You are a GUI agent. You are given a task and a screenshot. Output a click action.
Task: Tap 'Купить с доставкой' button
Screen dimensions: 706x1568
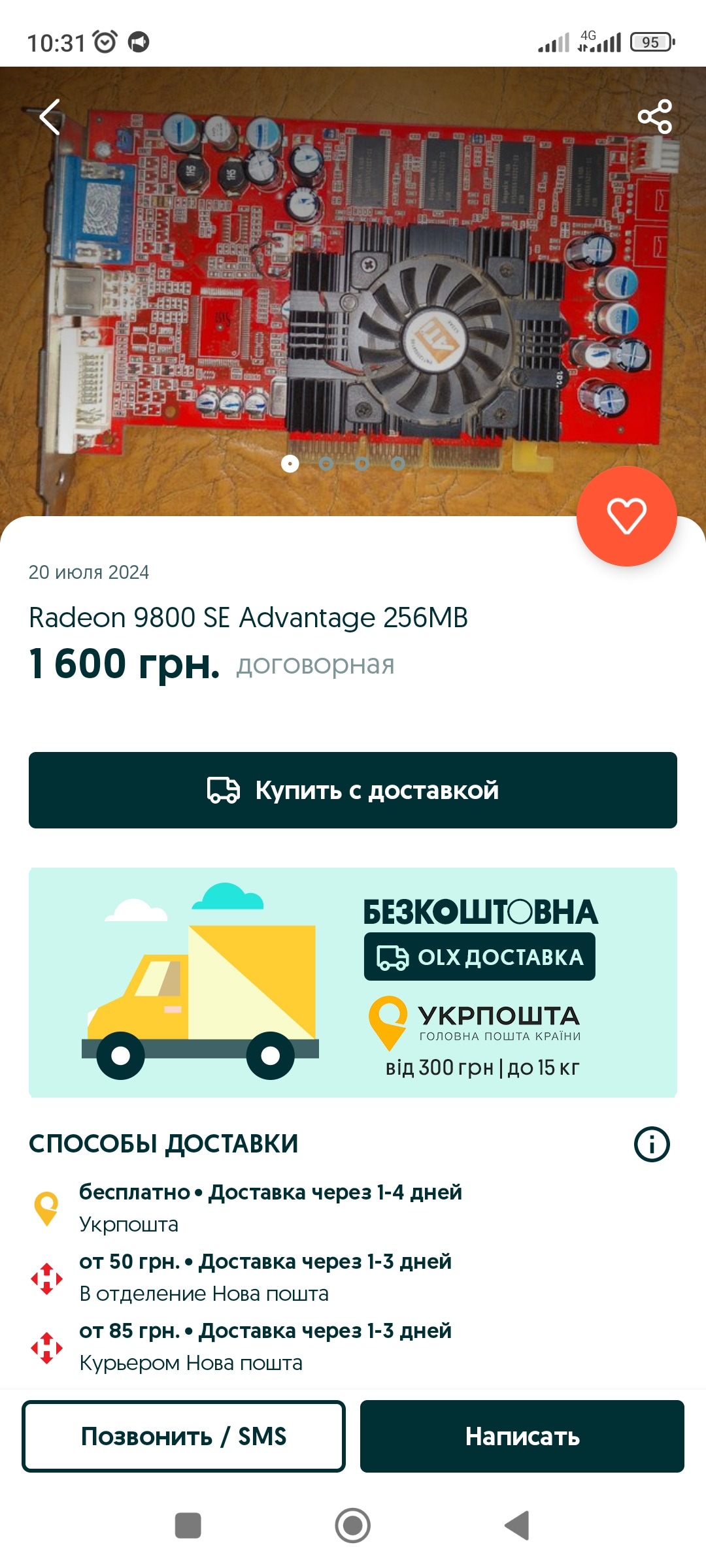coord(353,790)
